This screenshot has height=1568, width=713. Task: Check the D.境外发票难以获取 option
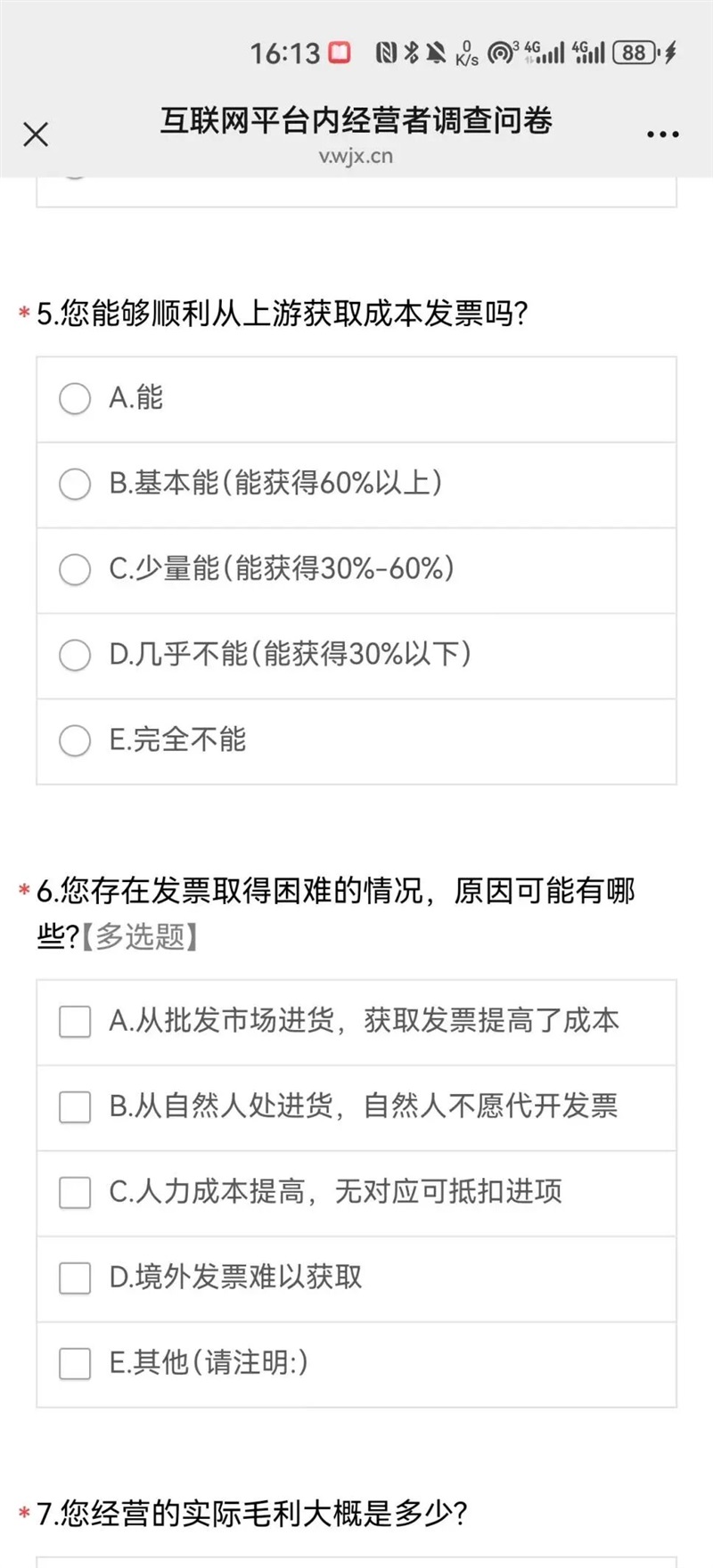click(75, 1278)
